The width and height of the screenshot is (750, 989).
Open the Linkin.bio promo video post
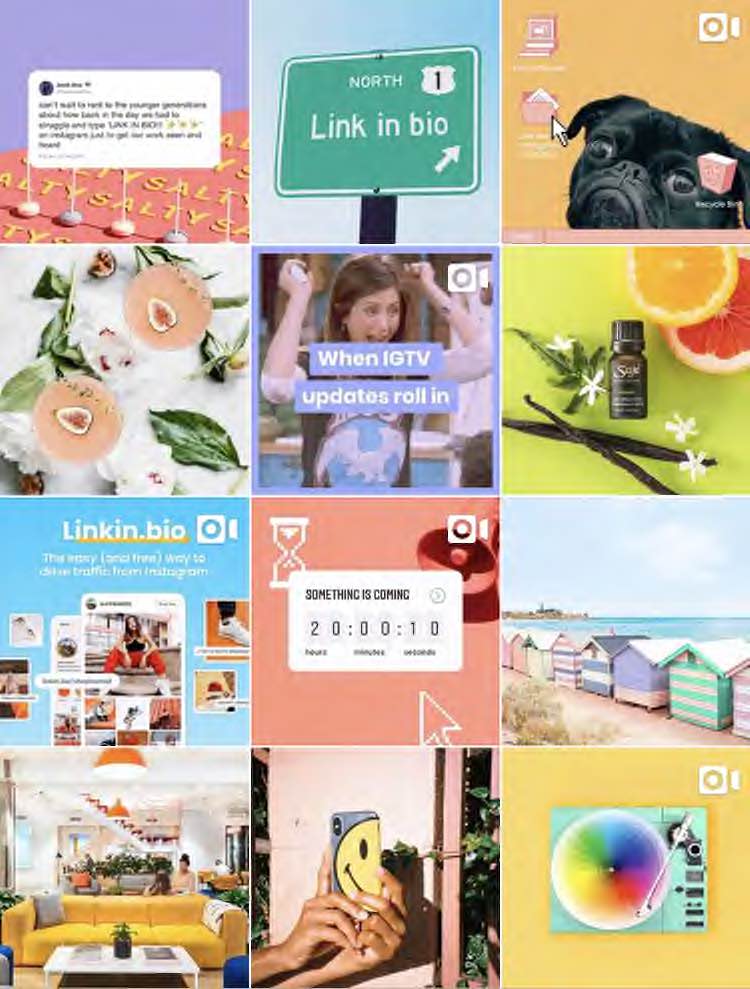click(124, 620)
